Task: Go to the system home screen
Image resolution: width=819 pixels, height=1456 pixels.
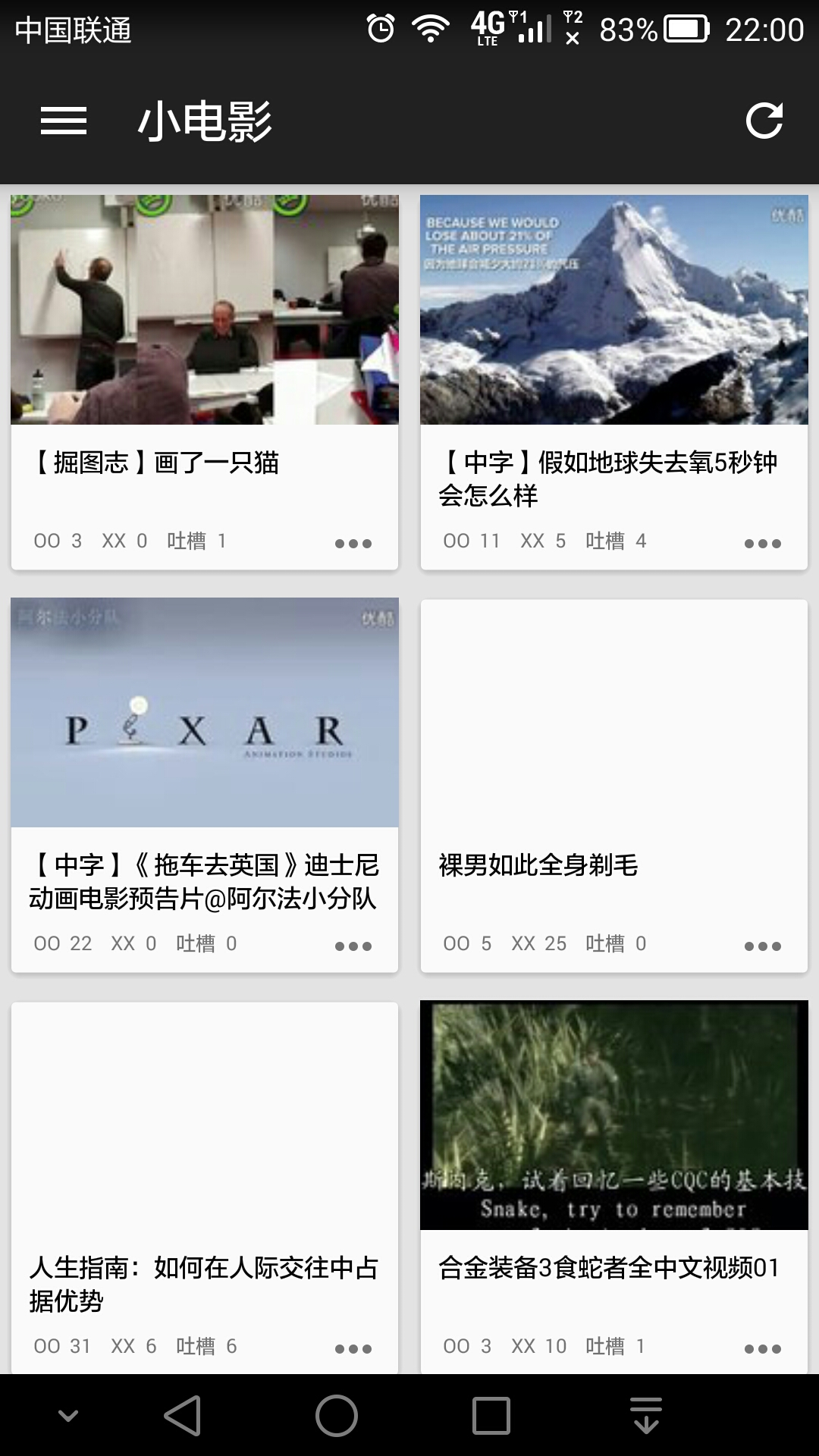Action: tap(337, 1415)
